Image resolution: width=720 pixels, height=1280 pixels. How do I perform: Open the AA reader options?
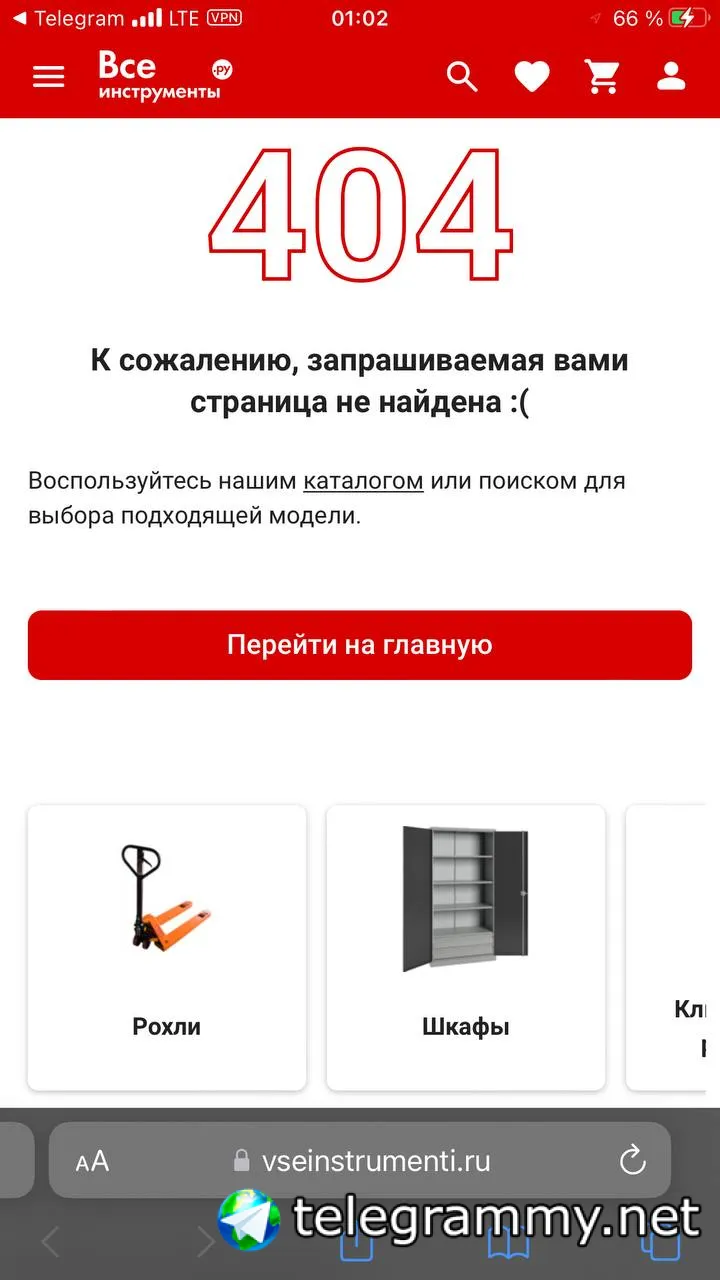pyautogui.click(x=92, y=1161)
